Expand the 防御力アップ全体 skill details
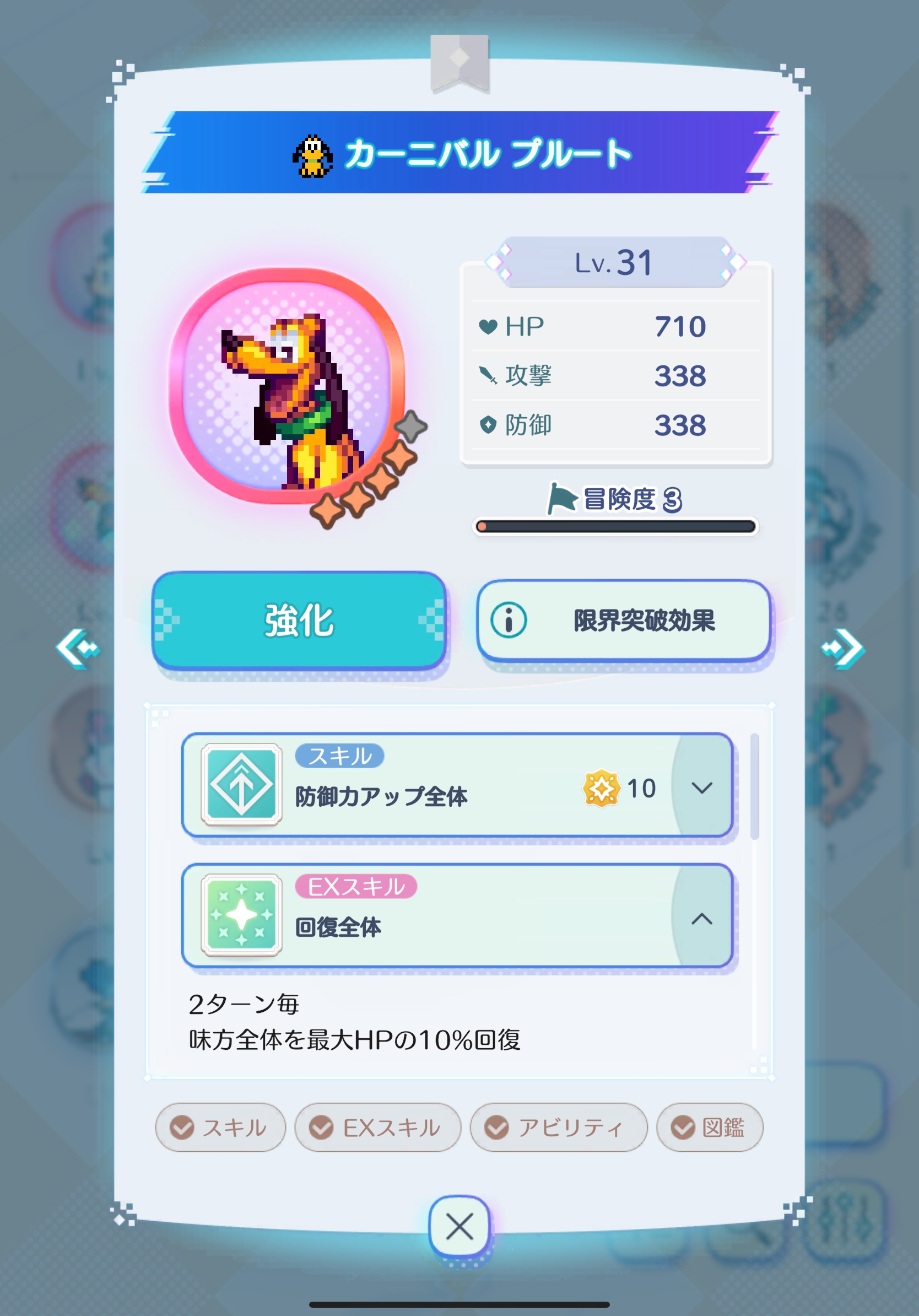 701,787
